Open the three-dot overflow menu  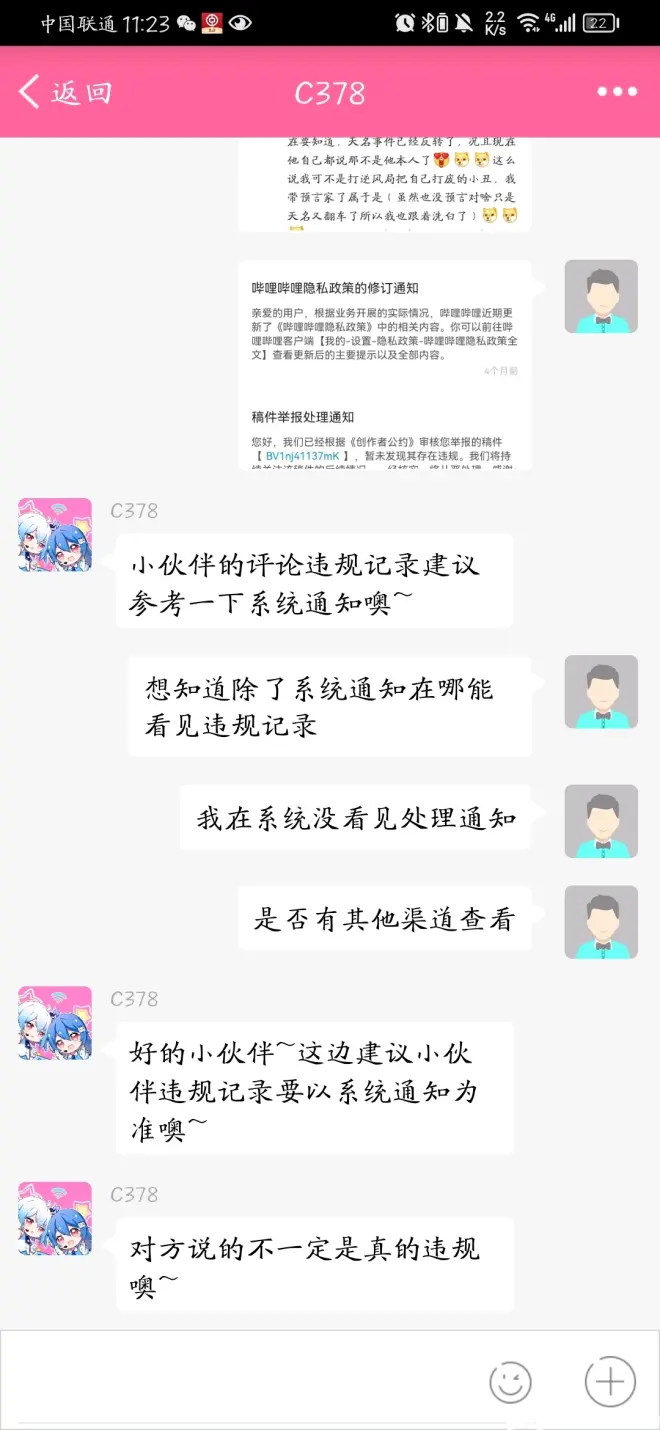coord(617,92)
